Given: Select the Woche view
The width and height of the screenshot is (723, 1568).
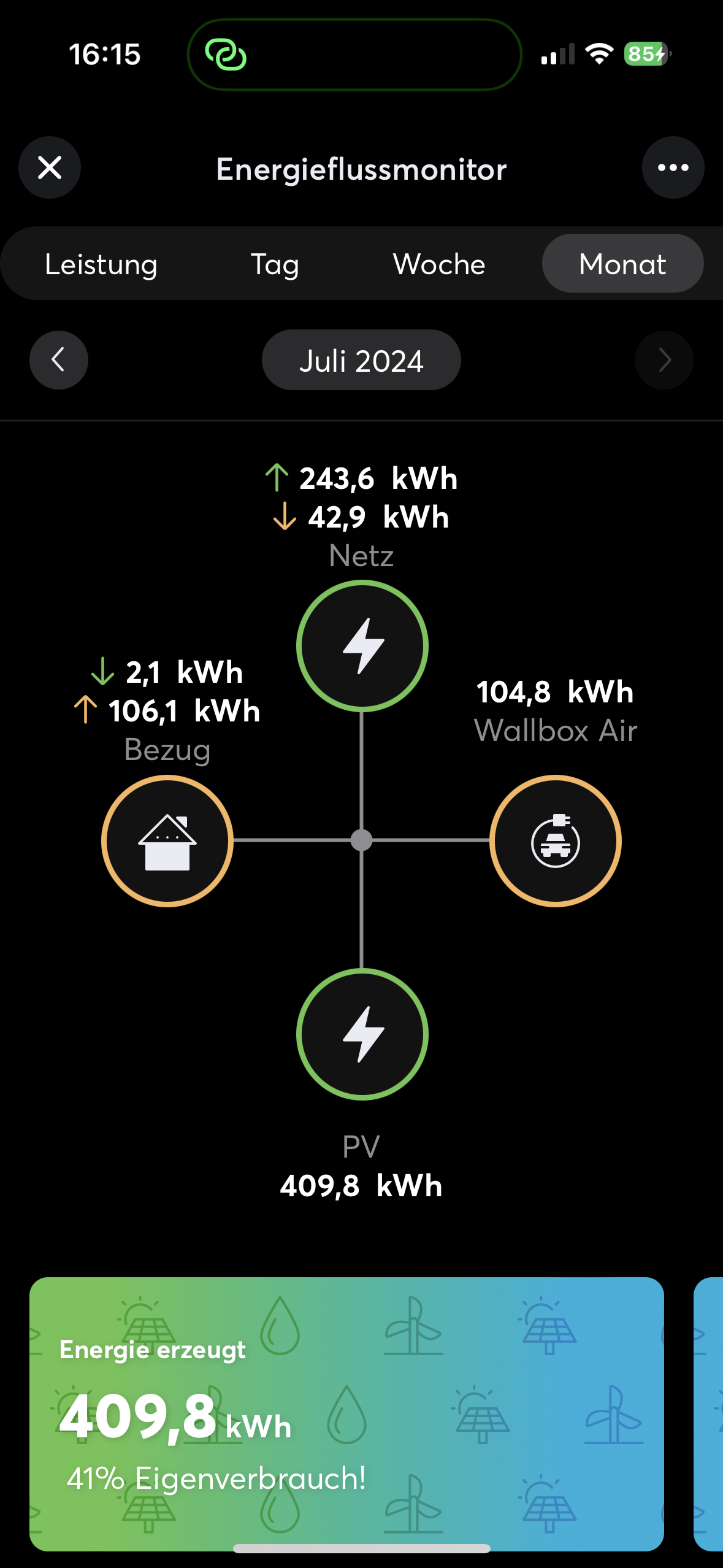Looking at the screenshot, I should [x=439, y=264].
